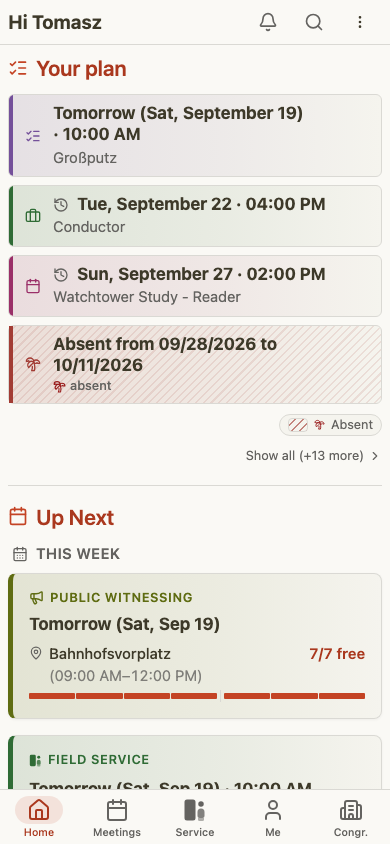
Task: Show all (+13 more) plan items
Action: pyautogui.click(x=313, y=456)
